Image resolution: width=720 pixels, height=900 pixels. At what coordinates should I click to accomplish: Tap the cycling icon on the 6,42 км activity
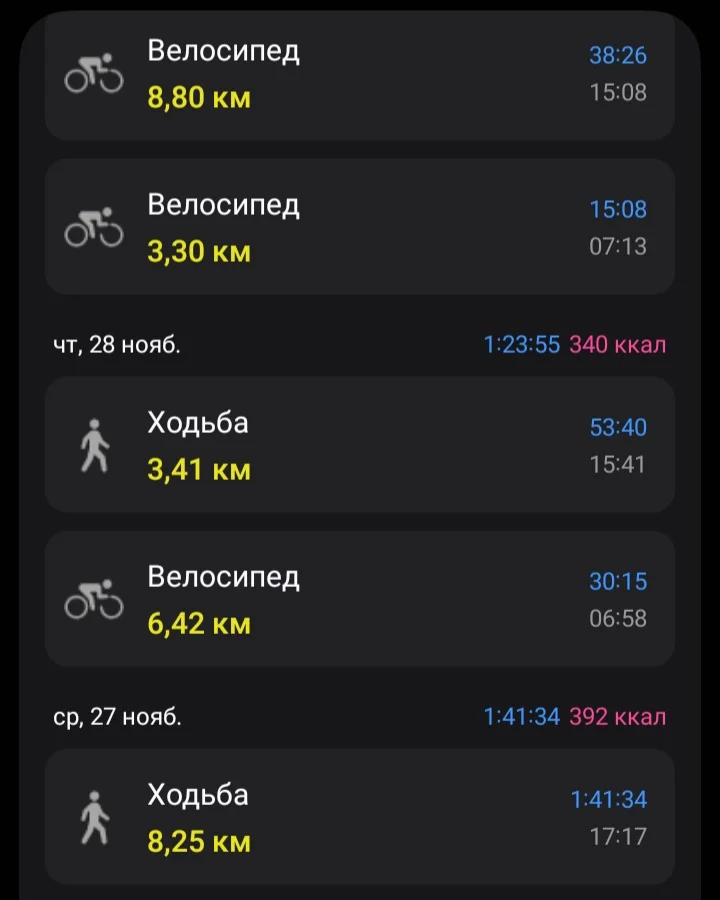click(x=93, y=598)
